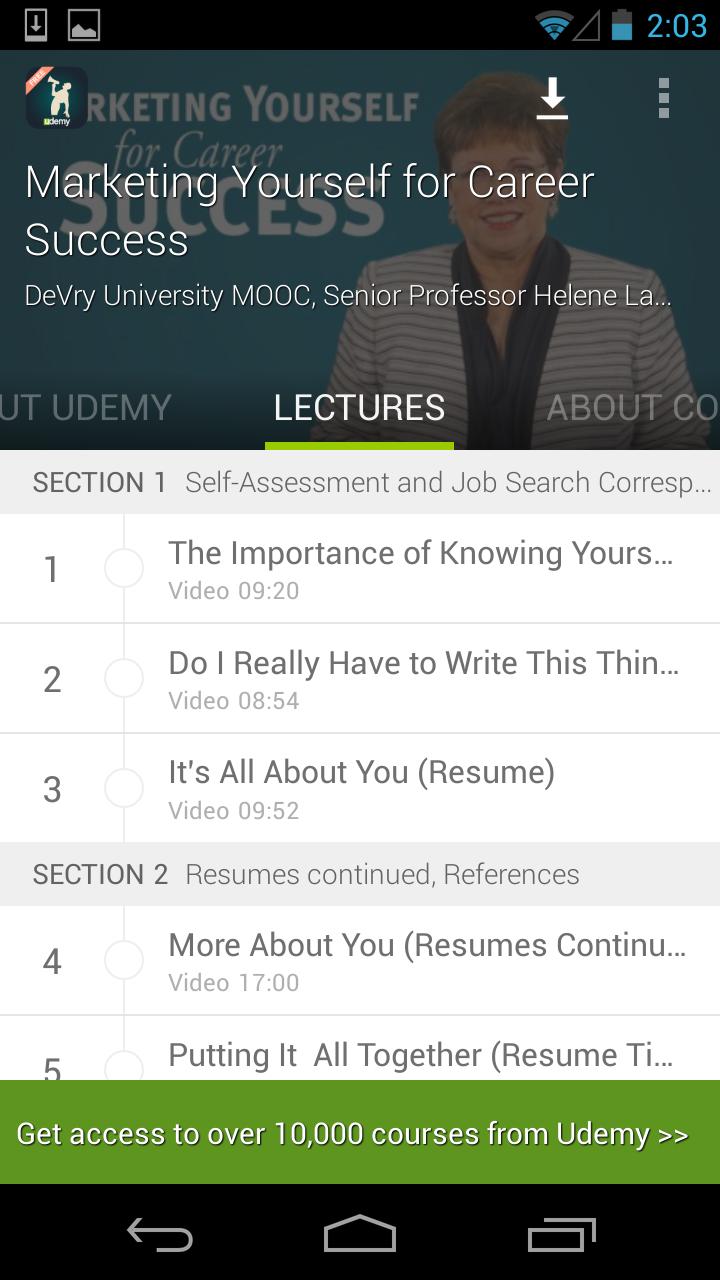This screenshot has width=720, height=1280.
Task: Play lecture 2 Do I Really Have to Write
Action: pos(420,679)
